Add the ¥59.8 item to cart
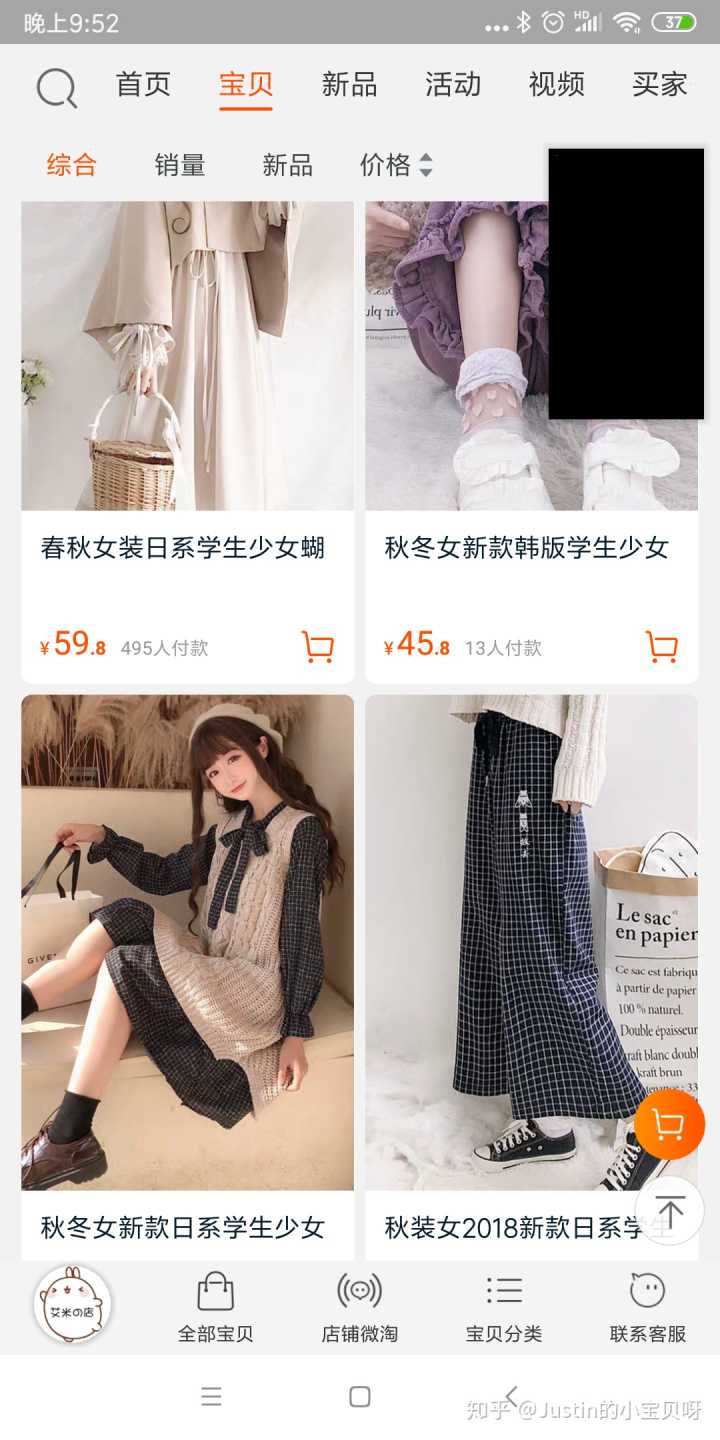The height and width of the screenshot is (1440, 720). pyautogui.click(x=318, y=647)
